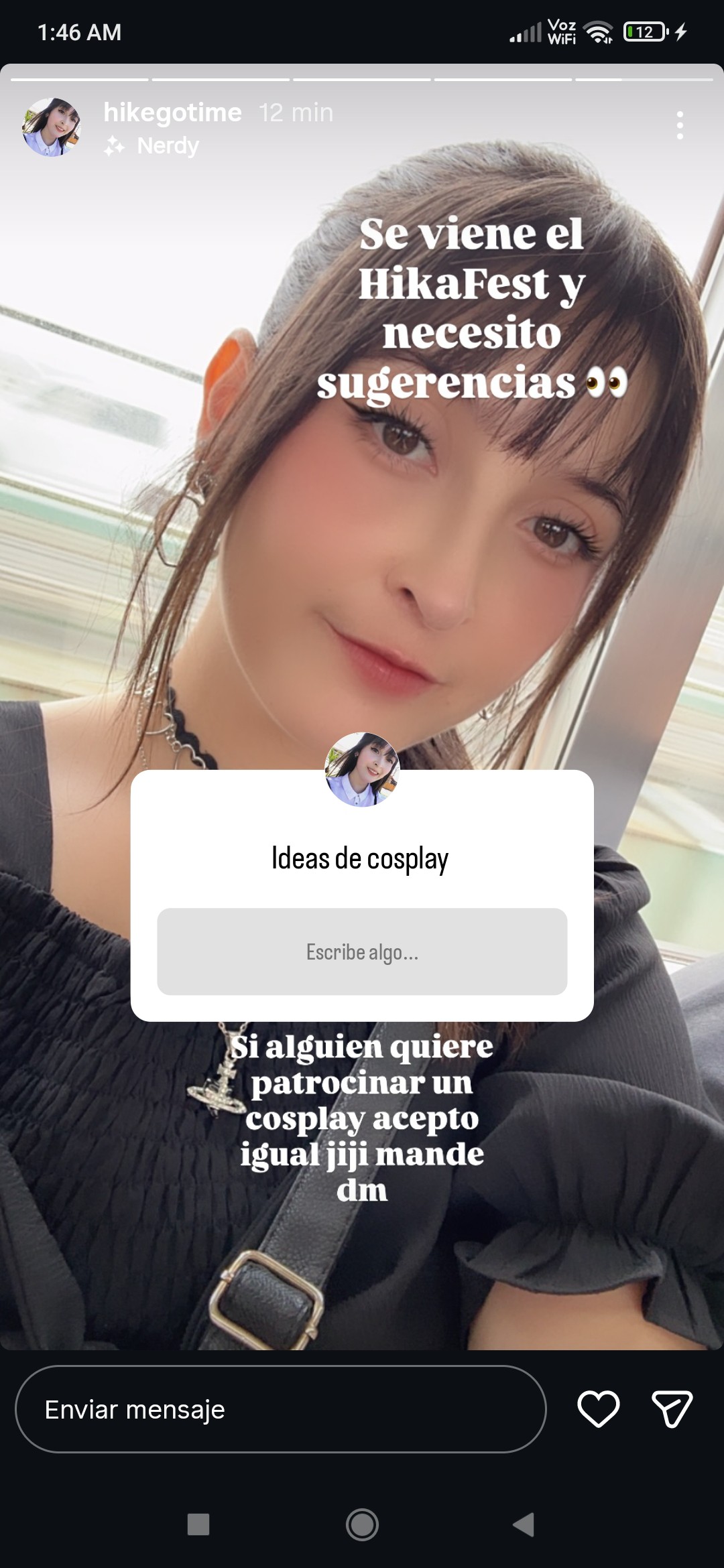The width and height of the screenshot is (724, 1568).
Task: Open hikegotime's profile picture
Action: [52, 127]
